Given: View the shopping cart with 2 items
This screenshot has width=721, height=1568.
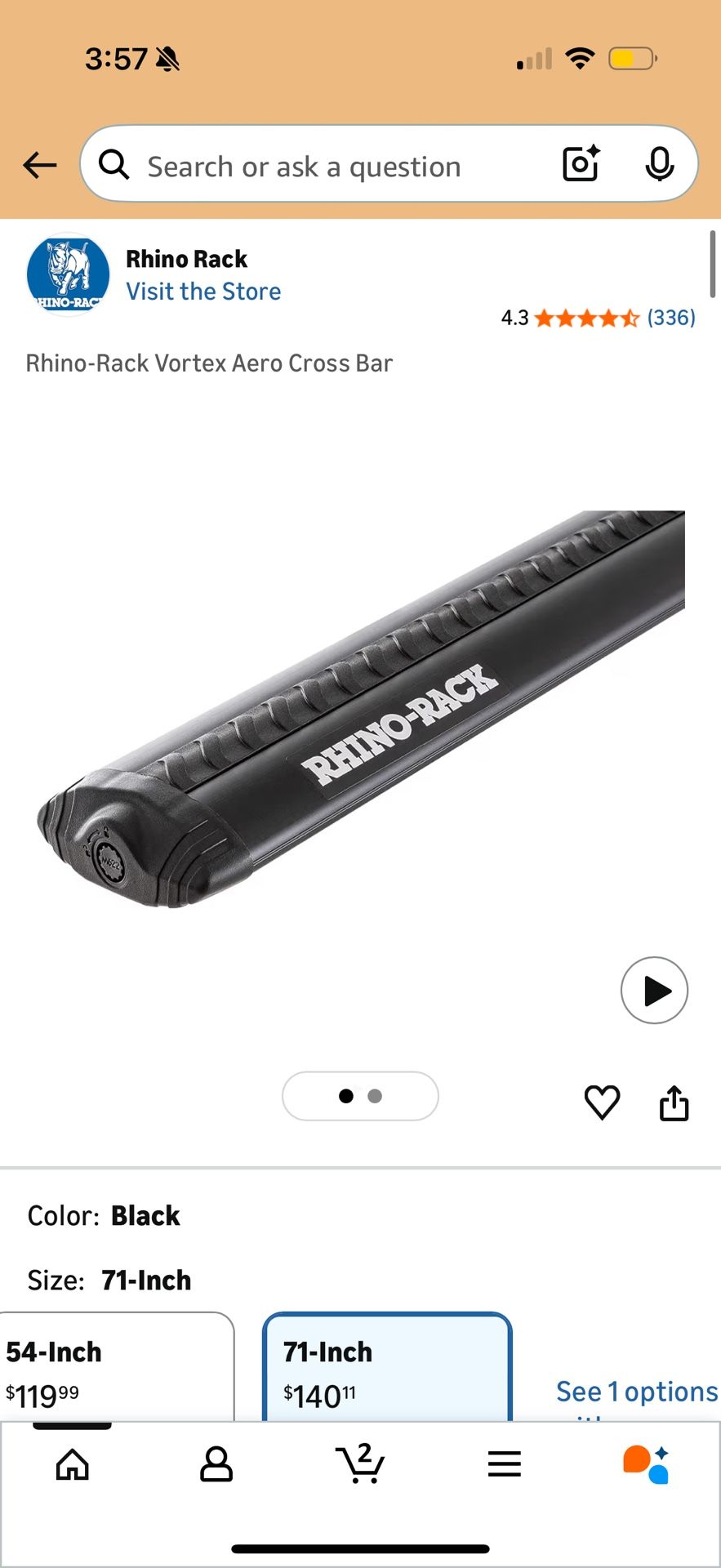Looking at the screenshot, I should (x=360, y=1463).
